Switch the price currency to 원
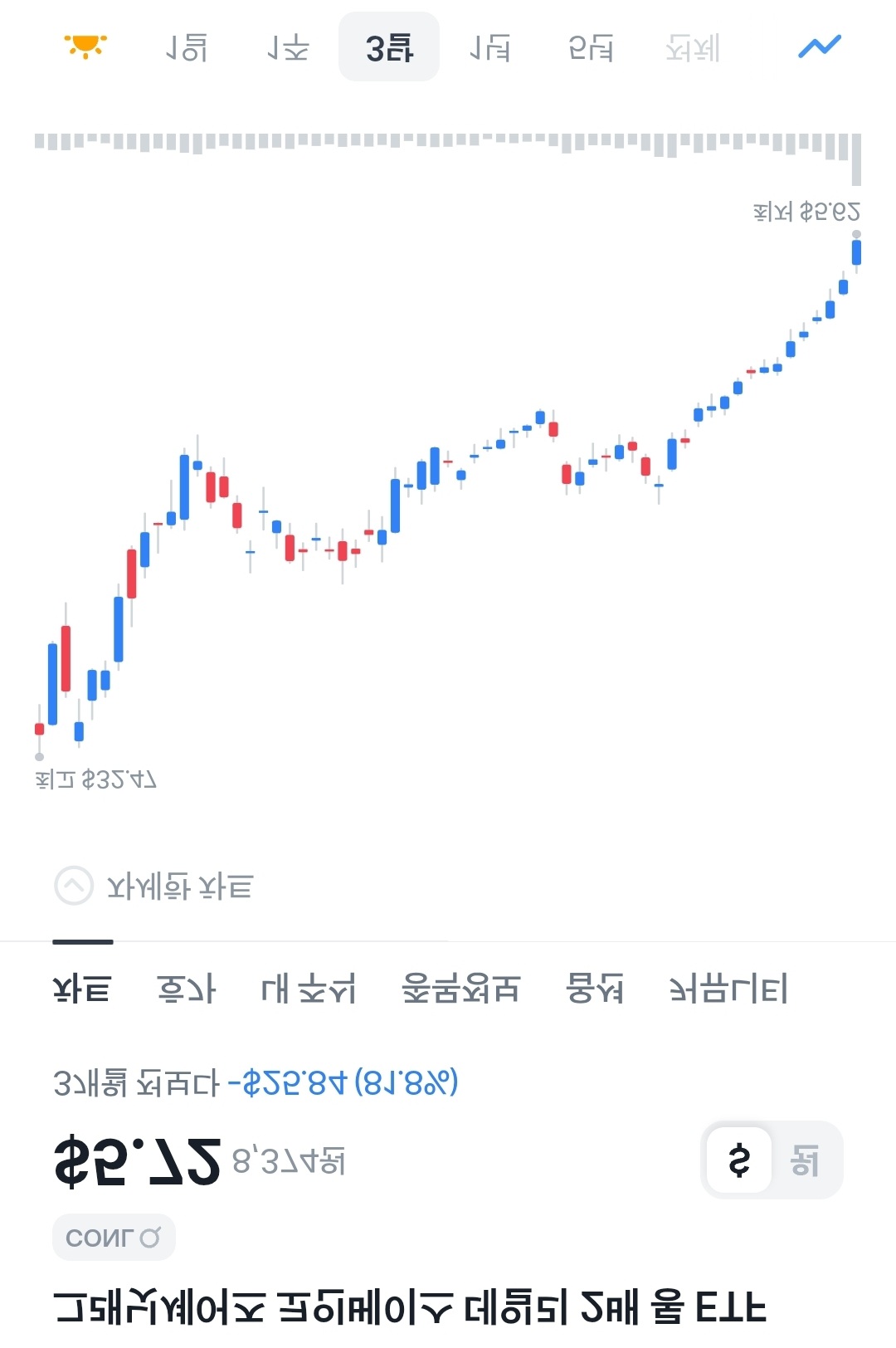896x1348 pixels. tap(805, 1160)
